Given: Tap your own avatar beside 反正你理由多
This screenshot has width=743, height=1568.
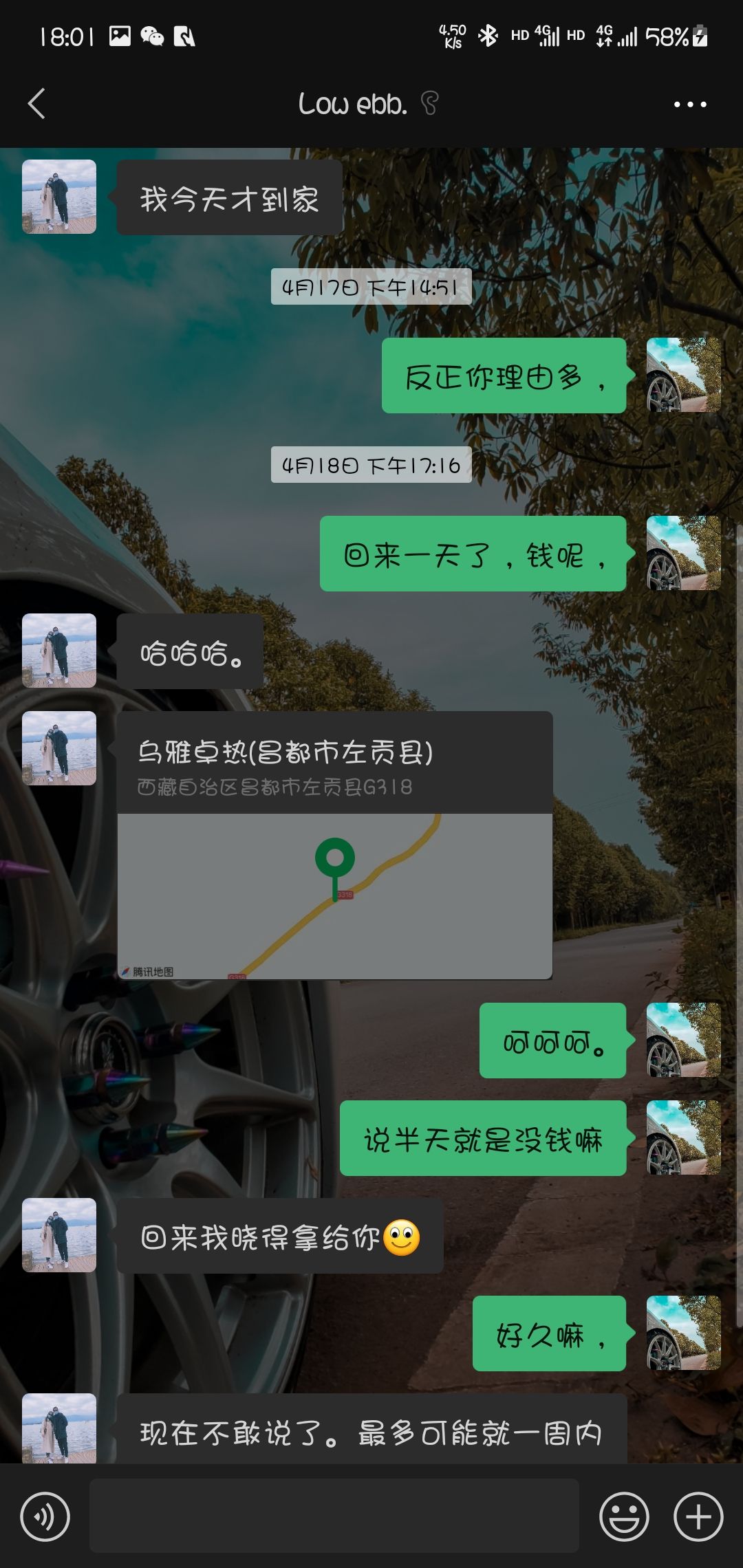Looking at the screenshot, I should point(683,375).
